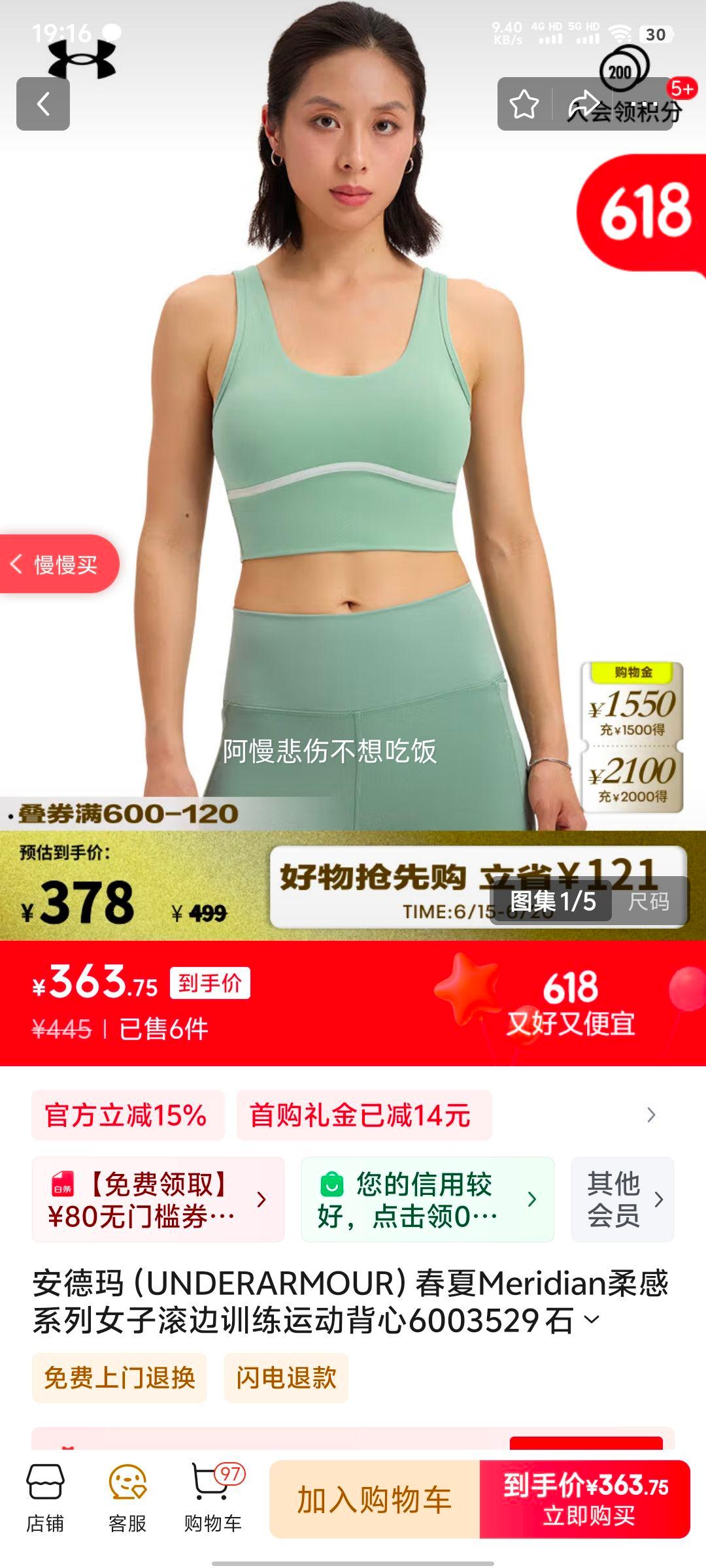The height and width of the screenshot is (1568, 706).
Task: Open the more options ellipsis menu
Action: (644, 103)
